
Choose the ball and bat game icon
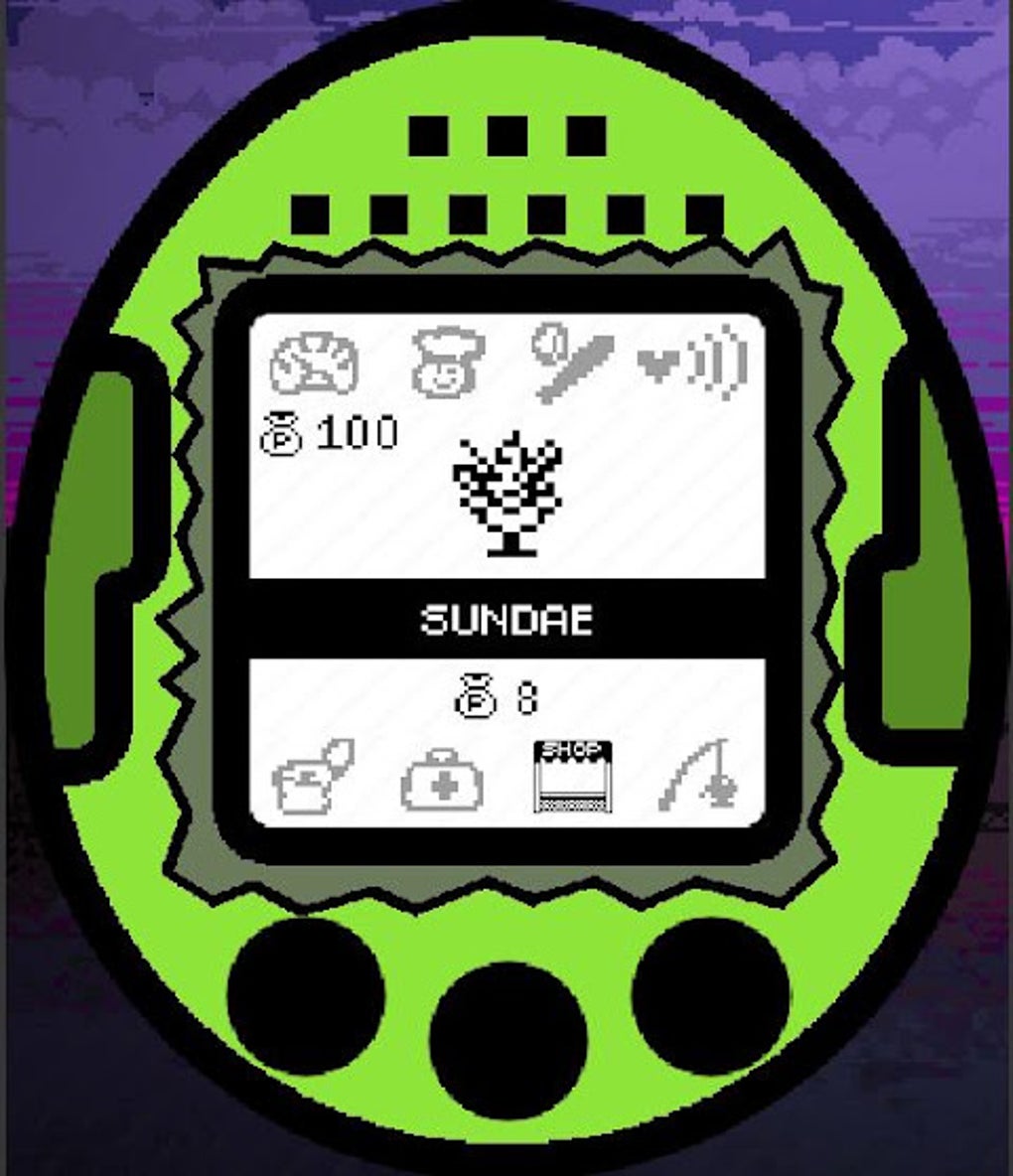[574, 362]
